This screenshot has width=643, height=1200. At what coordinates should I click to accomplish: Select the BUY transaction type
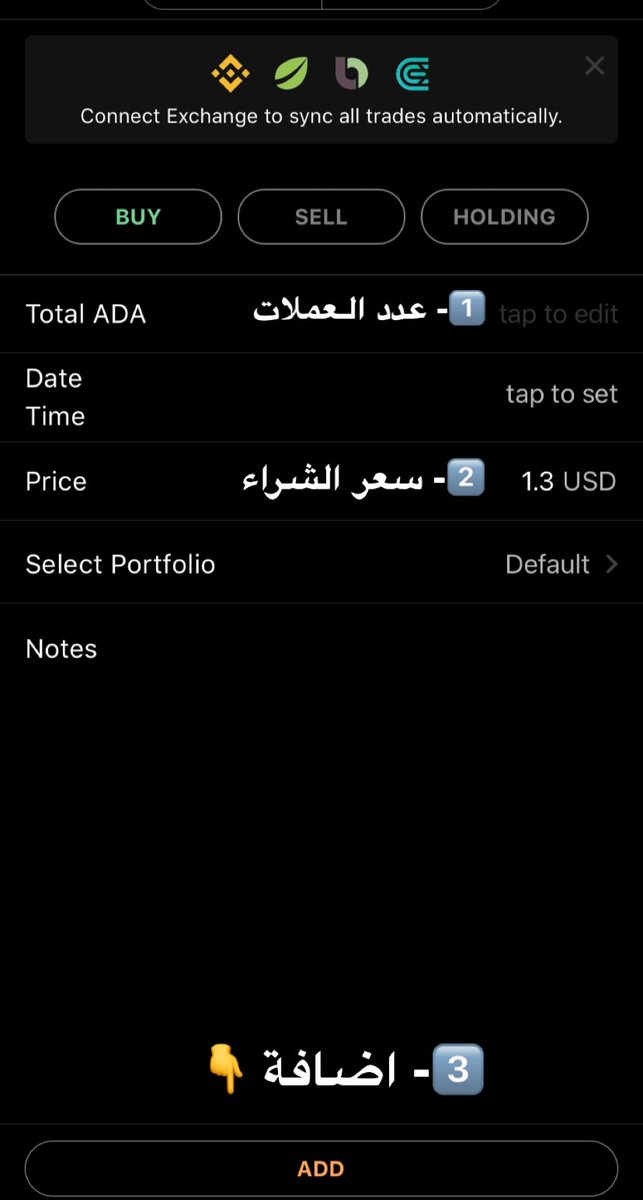coord(138,217)
